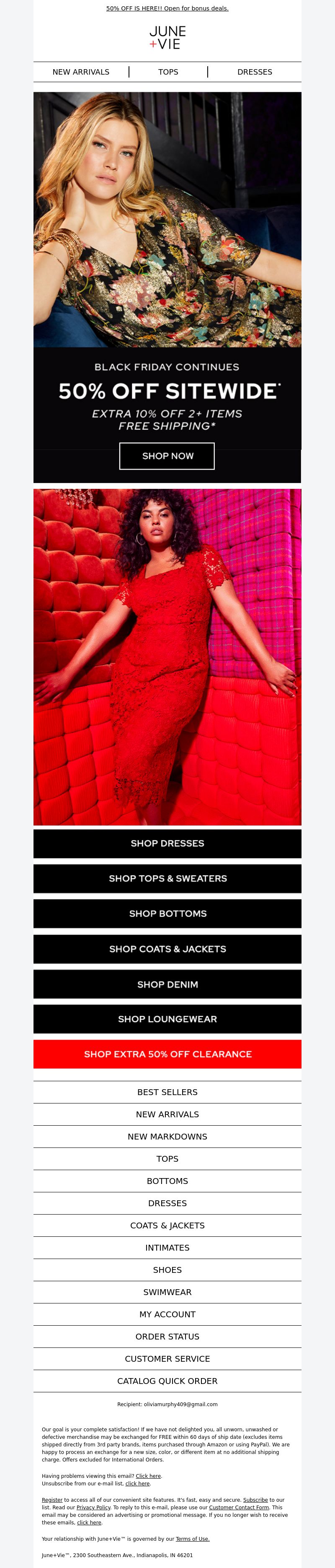Select TOPS in the top nav

[168, 72]
